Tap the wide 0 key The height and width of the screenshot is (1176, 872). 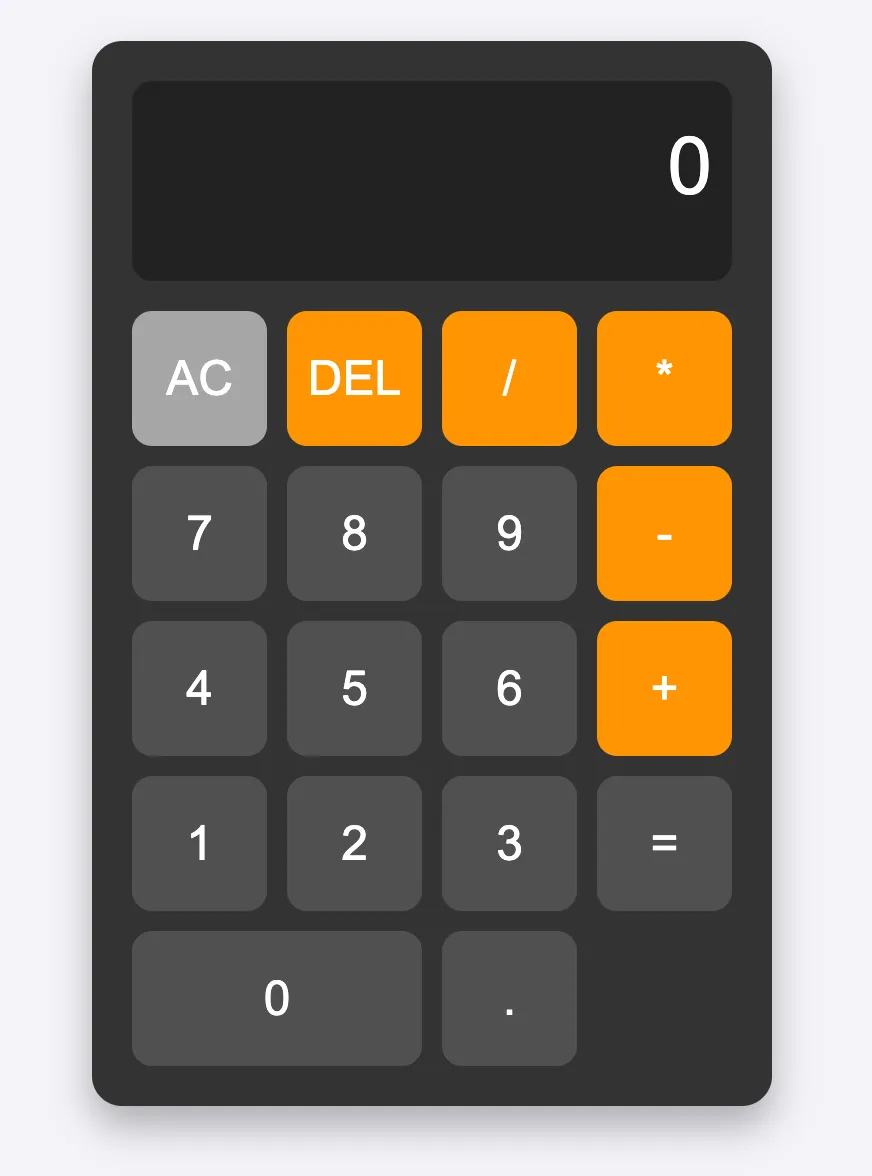point(277,998)
